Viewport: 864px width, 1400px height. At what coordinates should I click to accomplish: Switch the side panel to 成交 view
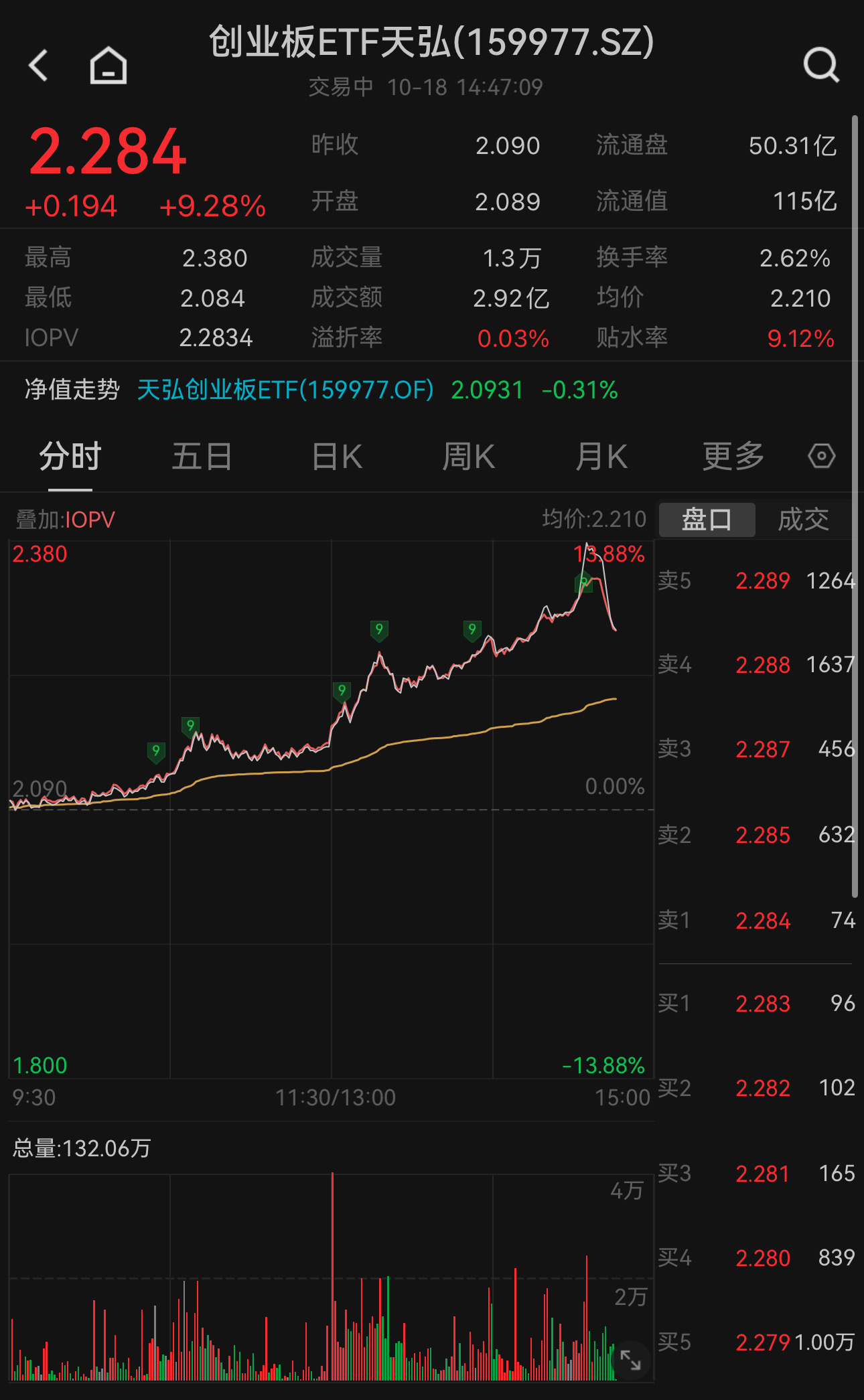click(x=804, y=520)
